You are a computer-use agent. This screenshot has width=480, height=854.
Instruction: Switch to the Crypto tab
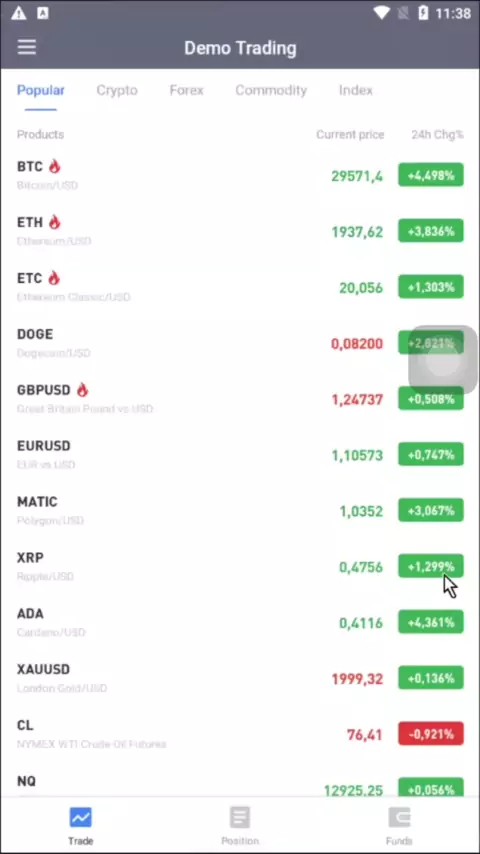click(117, 90)
